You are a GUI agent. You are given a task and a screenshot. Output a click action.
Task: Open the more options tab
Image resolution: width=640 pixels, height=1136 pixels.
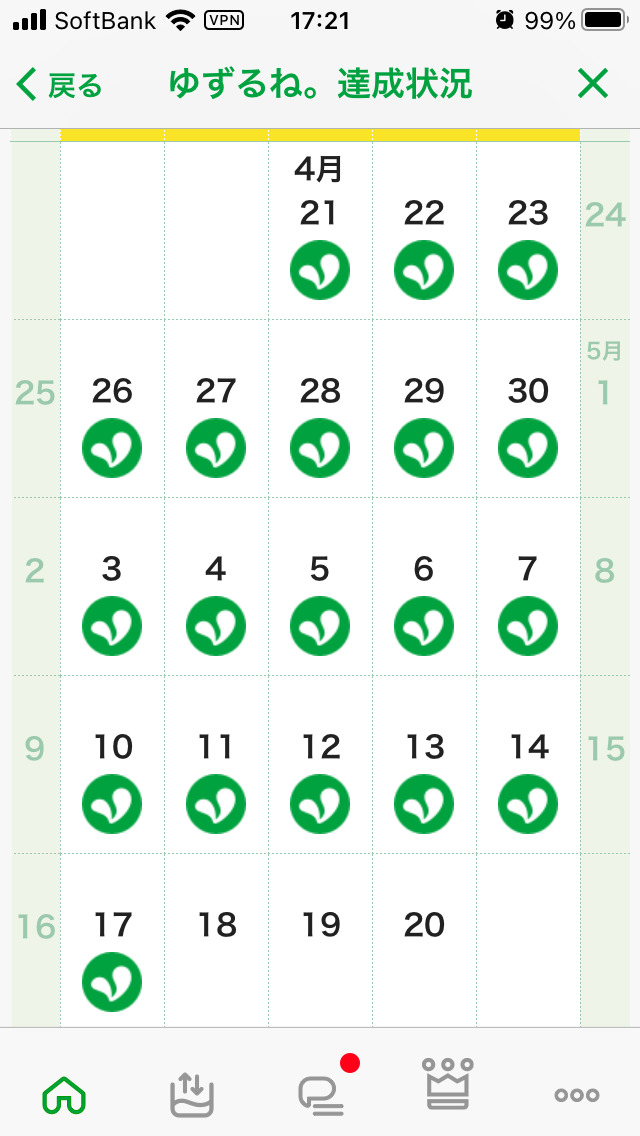577,1096
